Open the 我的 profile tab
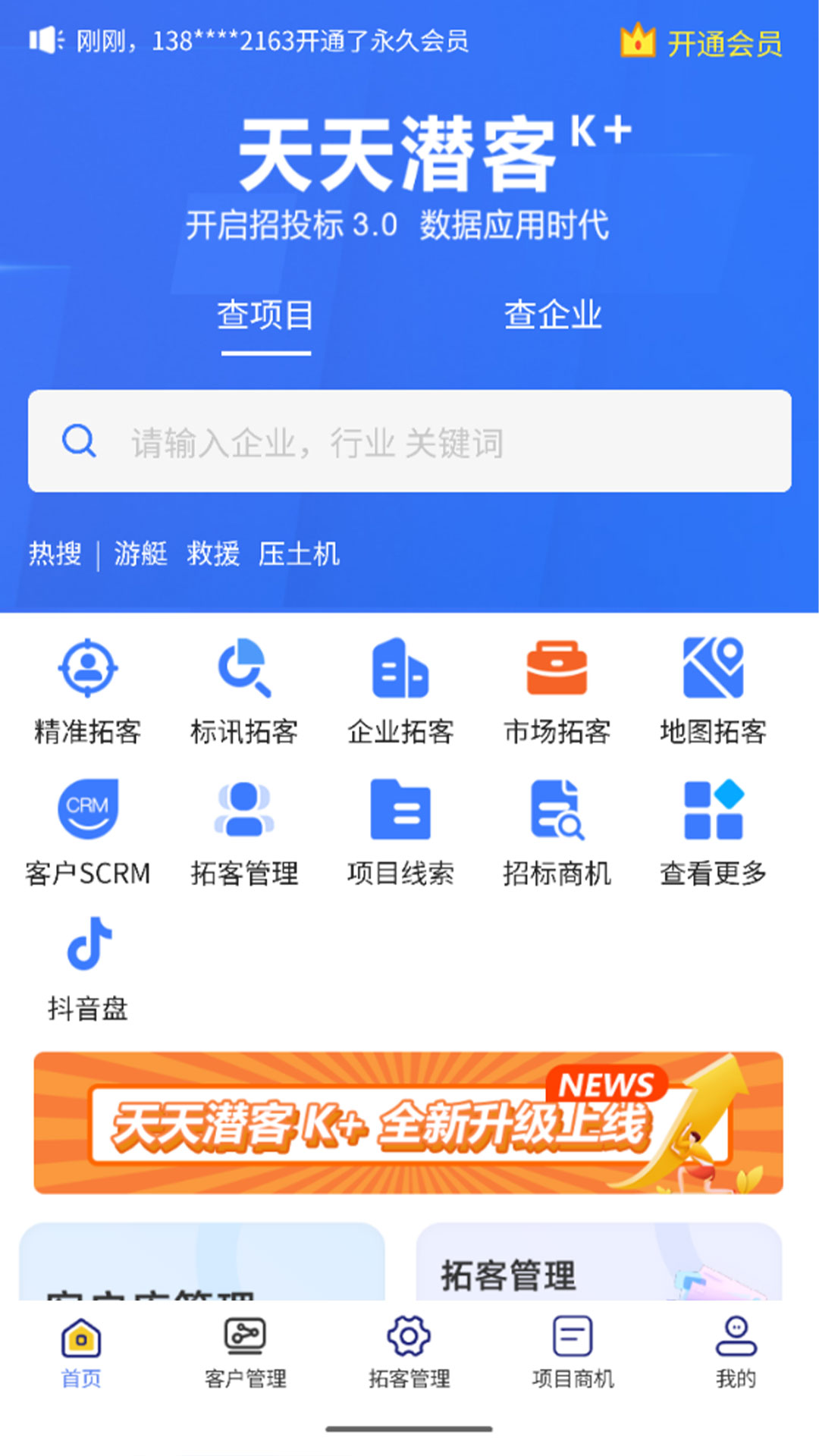The width and height of the screenshot is (819, 1456). click(x=736, y=1353)
